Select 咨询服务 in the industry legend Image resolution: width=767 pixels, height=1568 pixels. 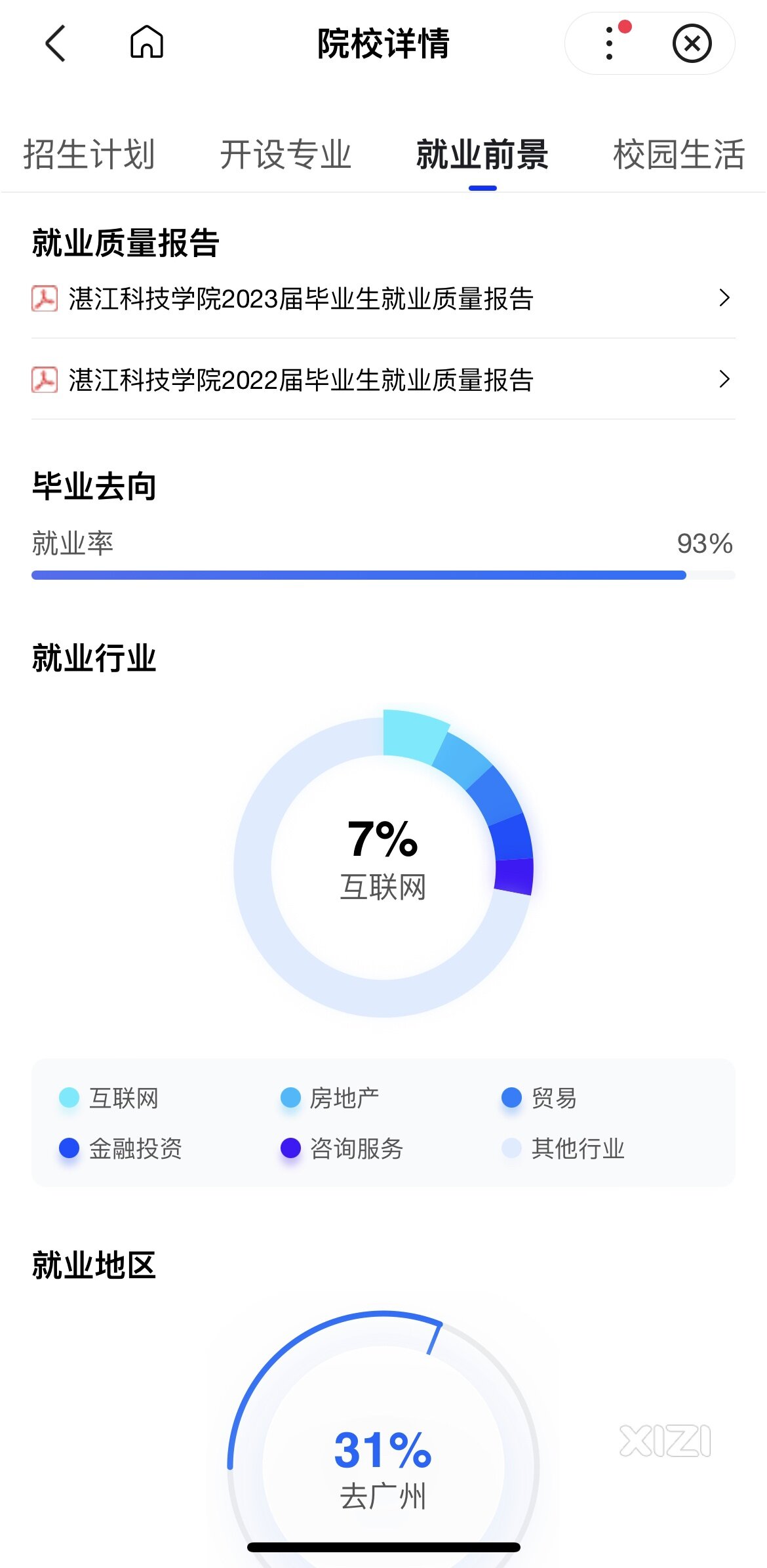pyautogui.click(x=342, y=1148)
